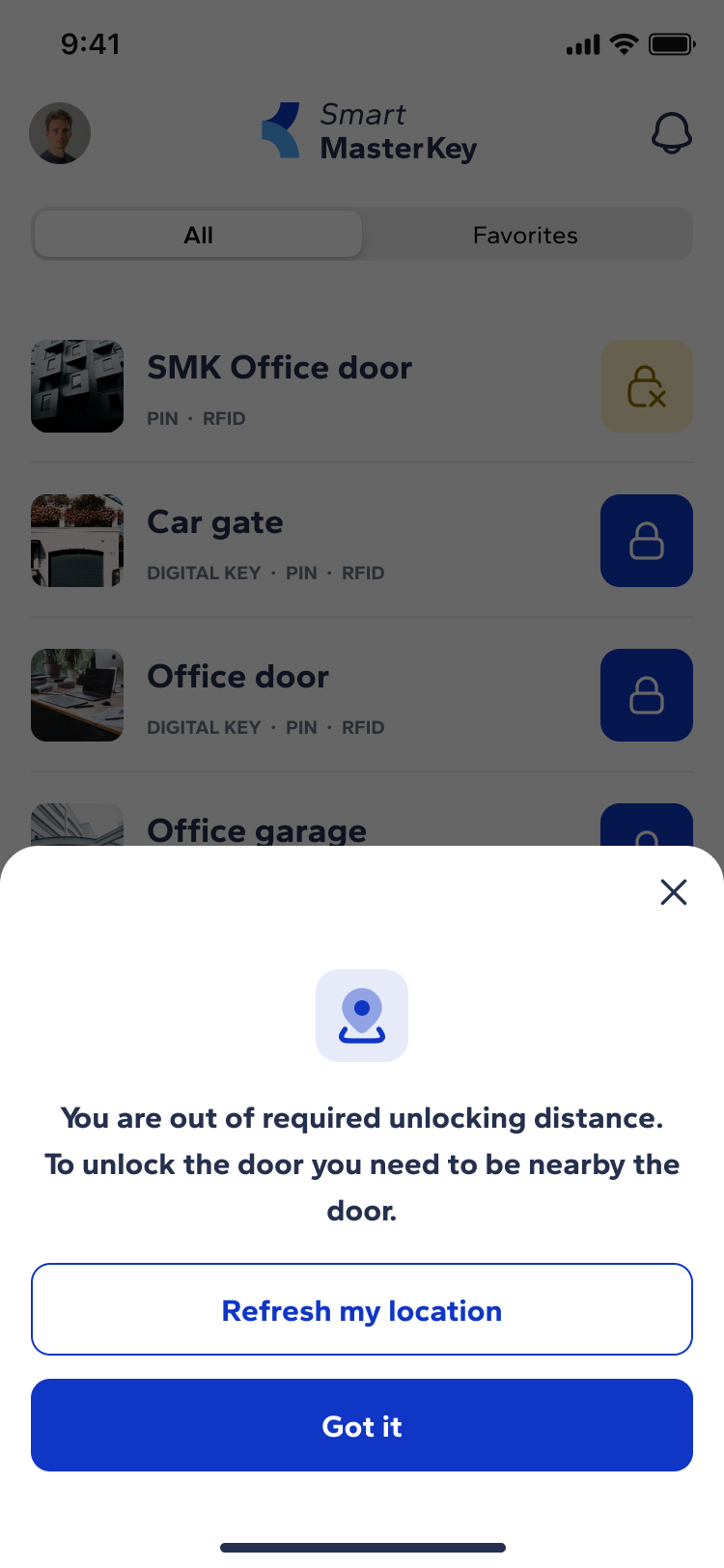Tap Refresh my location
The height and width of the screenshot is (1568, 724).
click(362, 1309)
